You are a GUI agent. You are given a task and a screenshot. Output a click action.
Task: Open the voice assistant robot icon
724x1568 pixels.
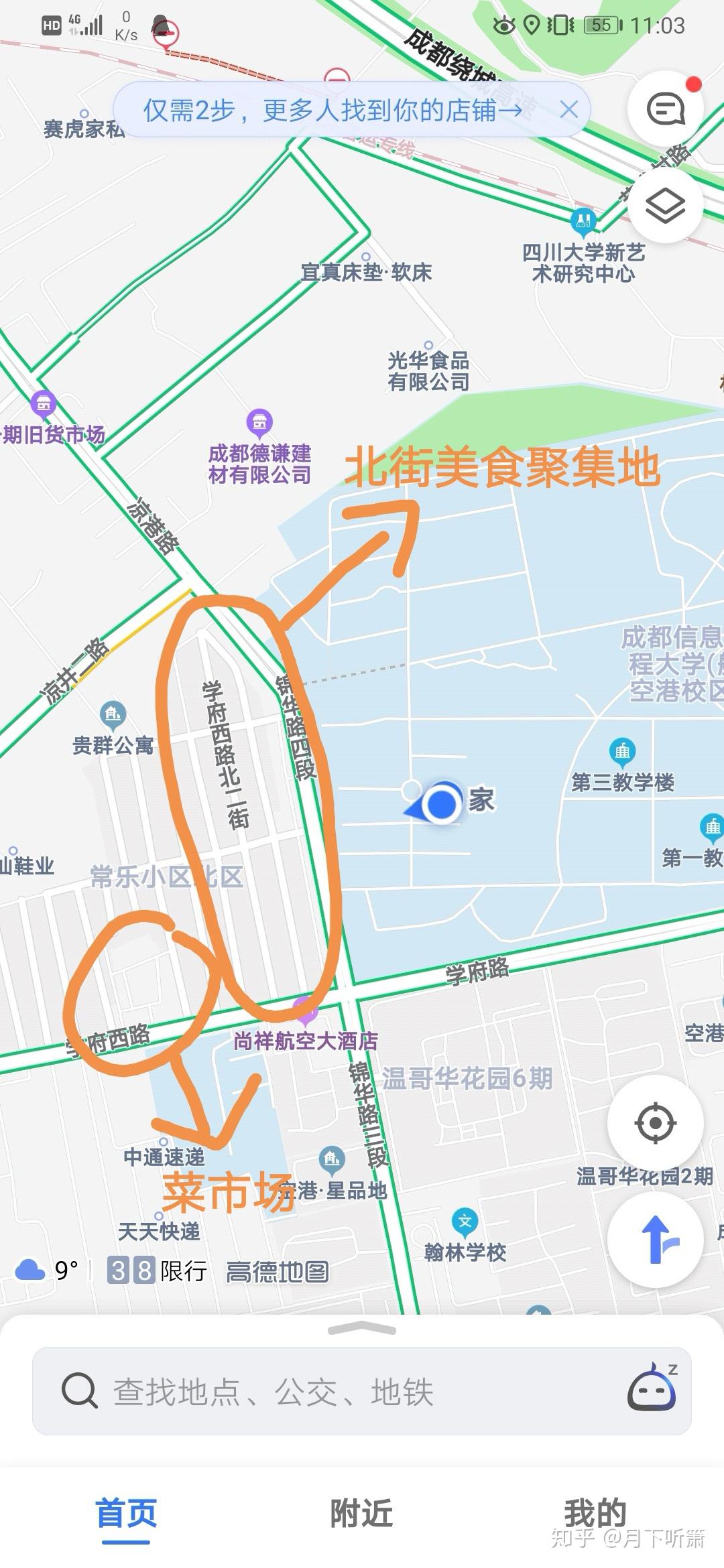click(x=651, y=1390)
